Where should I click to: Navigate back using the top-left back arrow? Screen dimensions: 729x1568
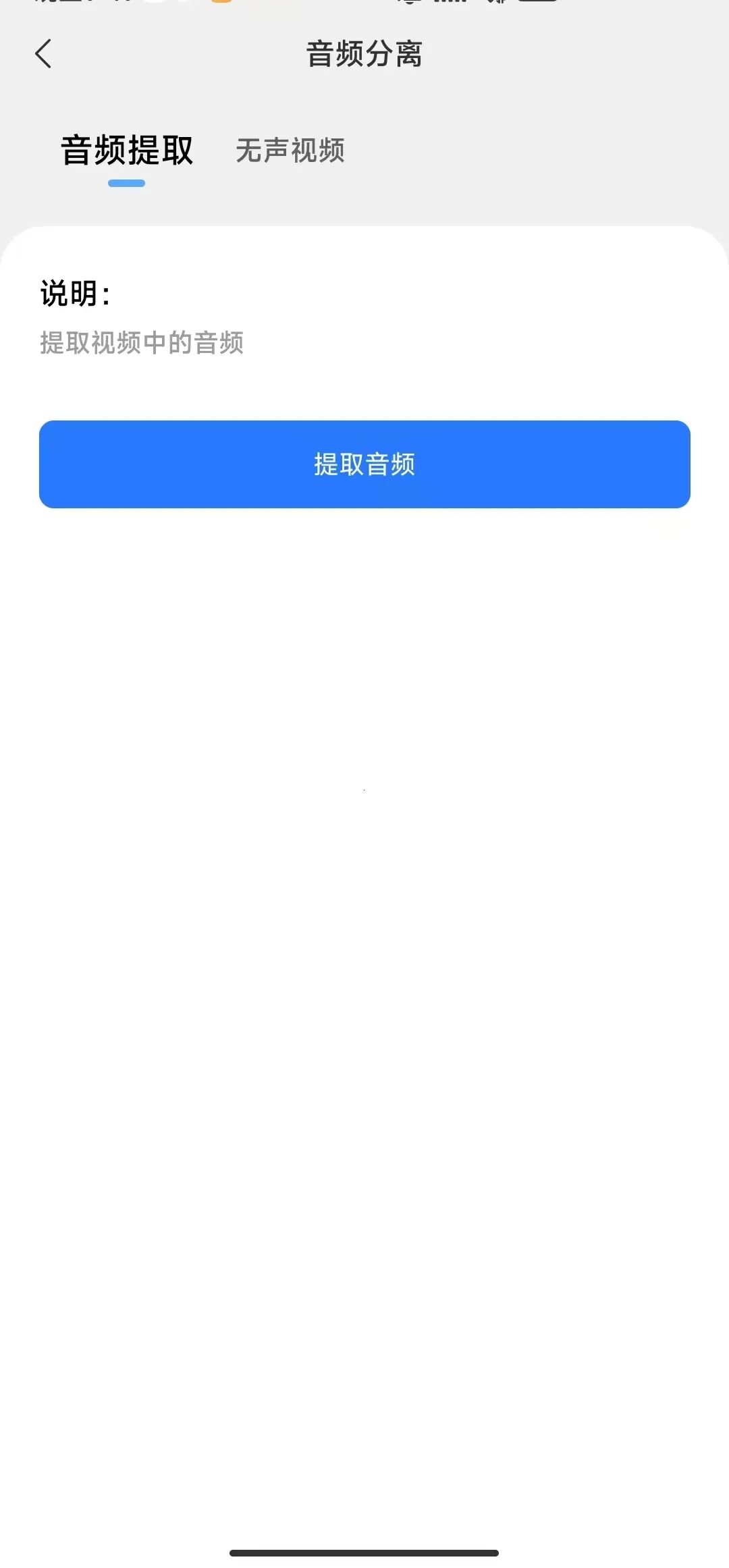(x=44, y=54)
